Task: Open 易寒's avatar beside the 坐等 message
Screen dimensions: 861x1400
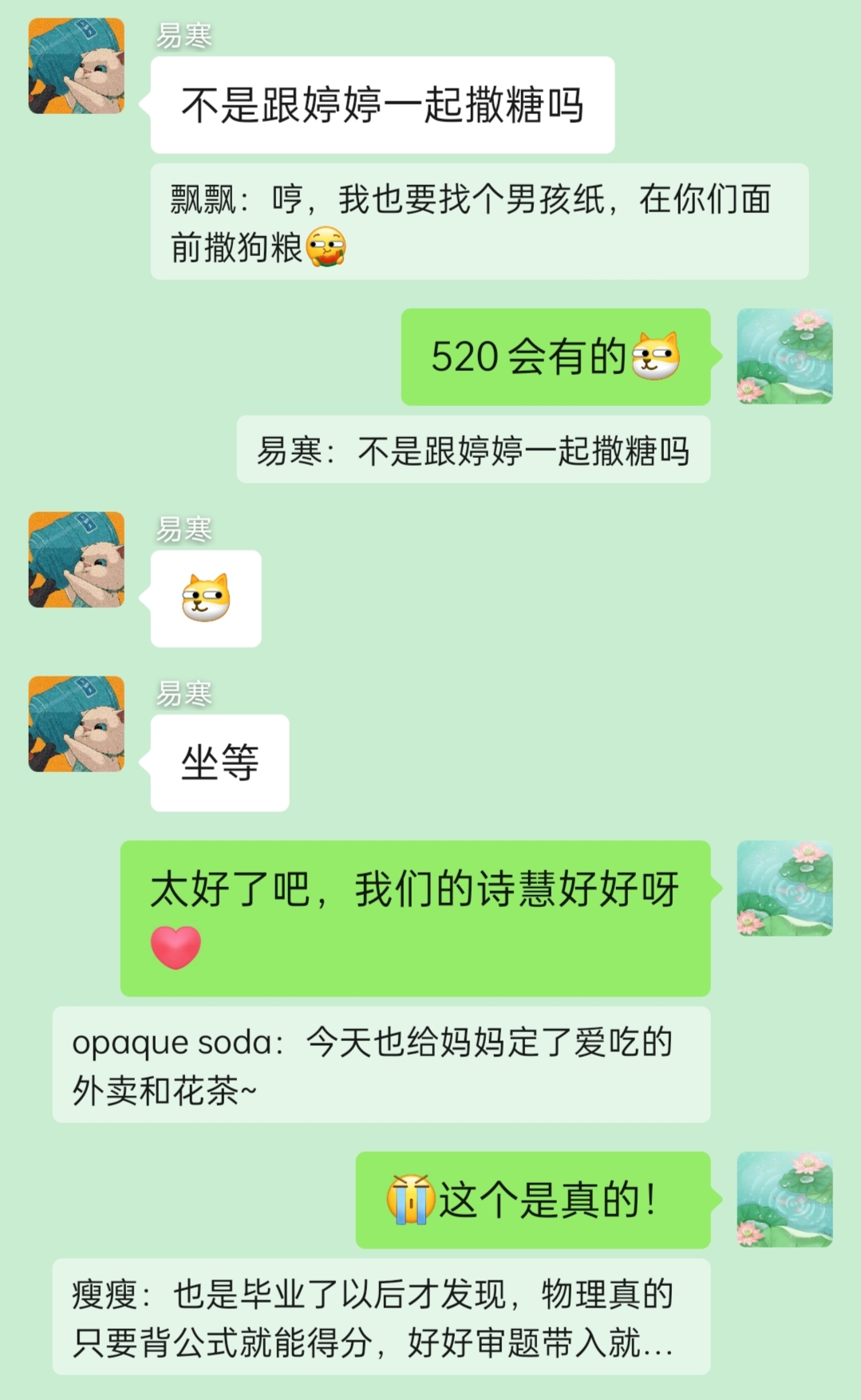Action: pos(77,724)
